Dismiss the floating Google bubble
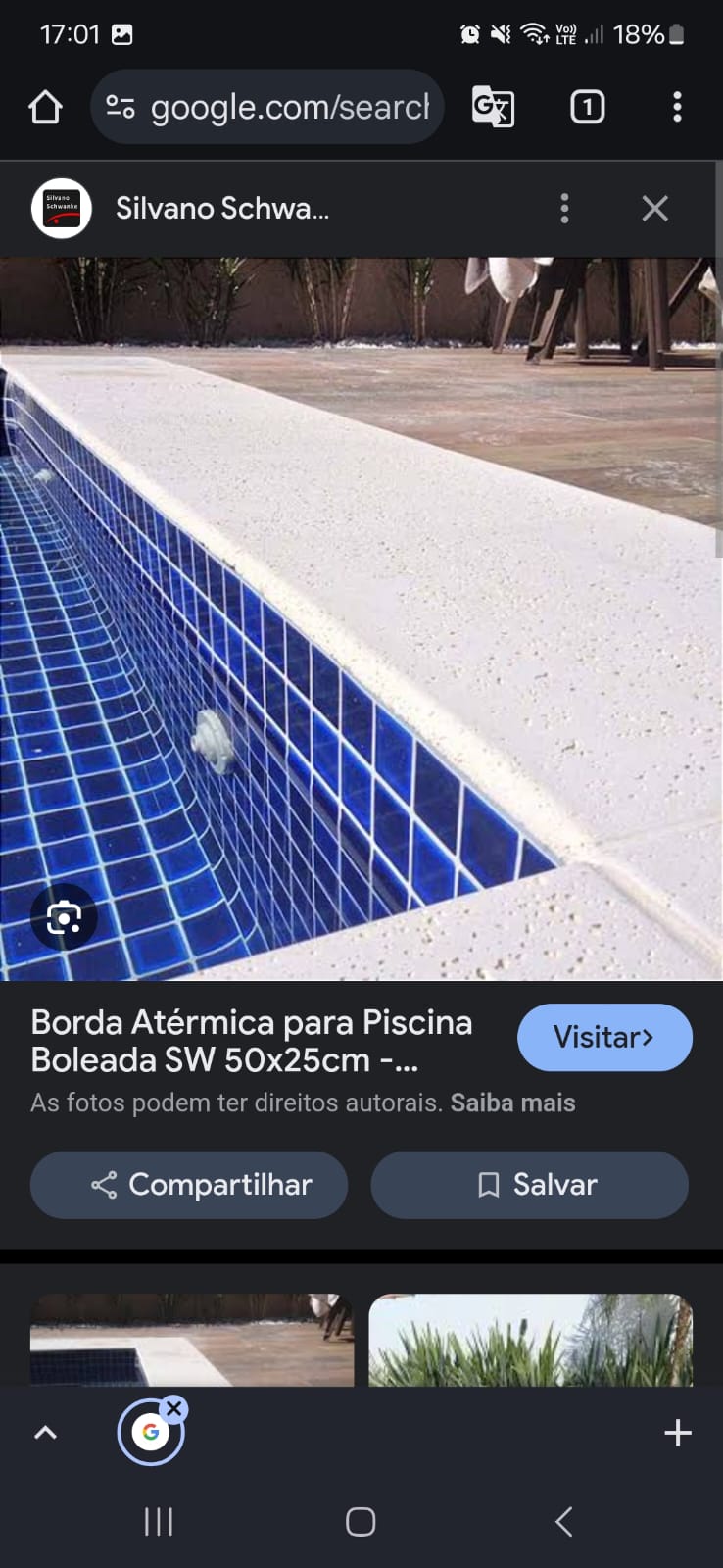Screen dimensions: 723x1568 pyautogui.click(x=175, y=1408)
